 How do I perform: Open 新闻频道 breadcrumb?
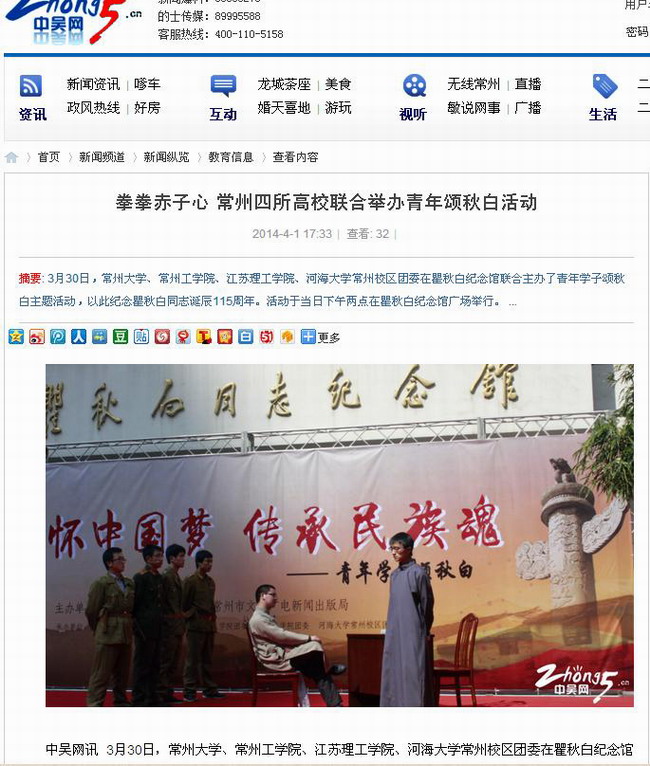click(x=102, y=157)
